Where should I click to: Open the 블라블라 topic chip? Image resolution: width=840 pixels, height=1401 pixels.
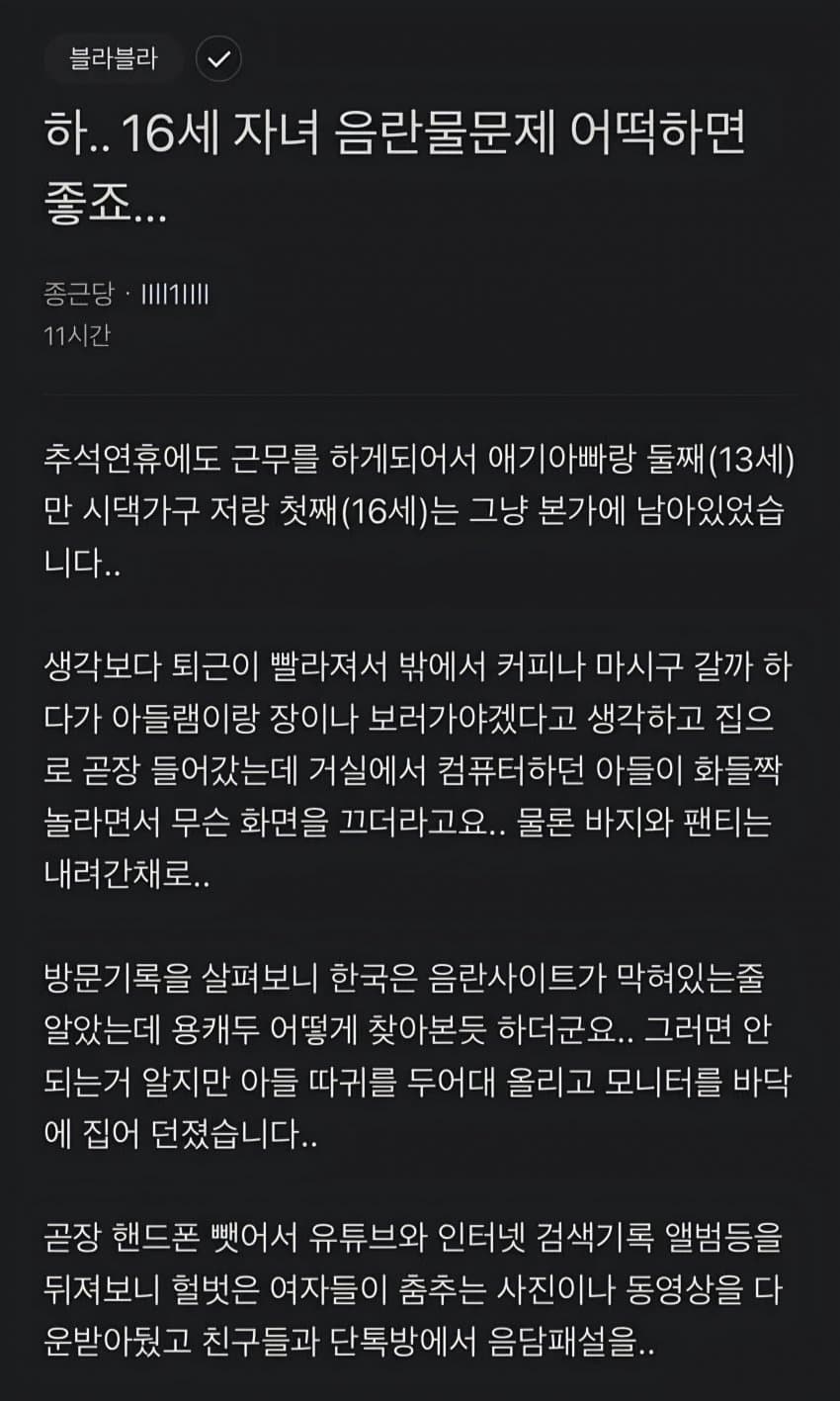114,60
